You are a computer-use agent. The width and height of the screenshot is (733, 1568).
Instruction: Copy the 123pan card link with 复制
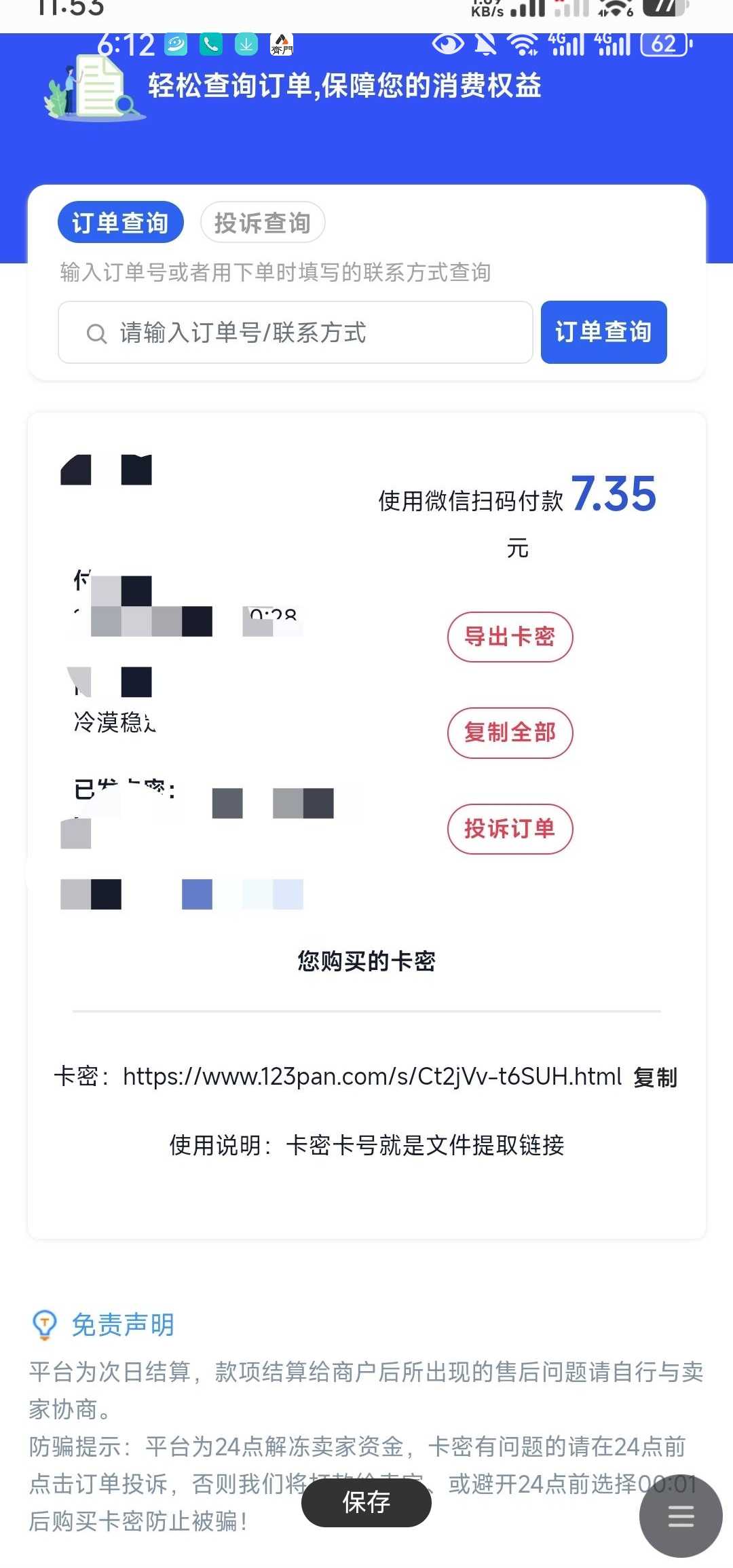(x=655, y=1077)
